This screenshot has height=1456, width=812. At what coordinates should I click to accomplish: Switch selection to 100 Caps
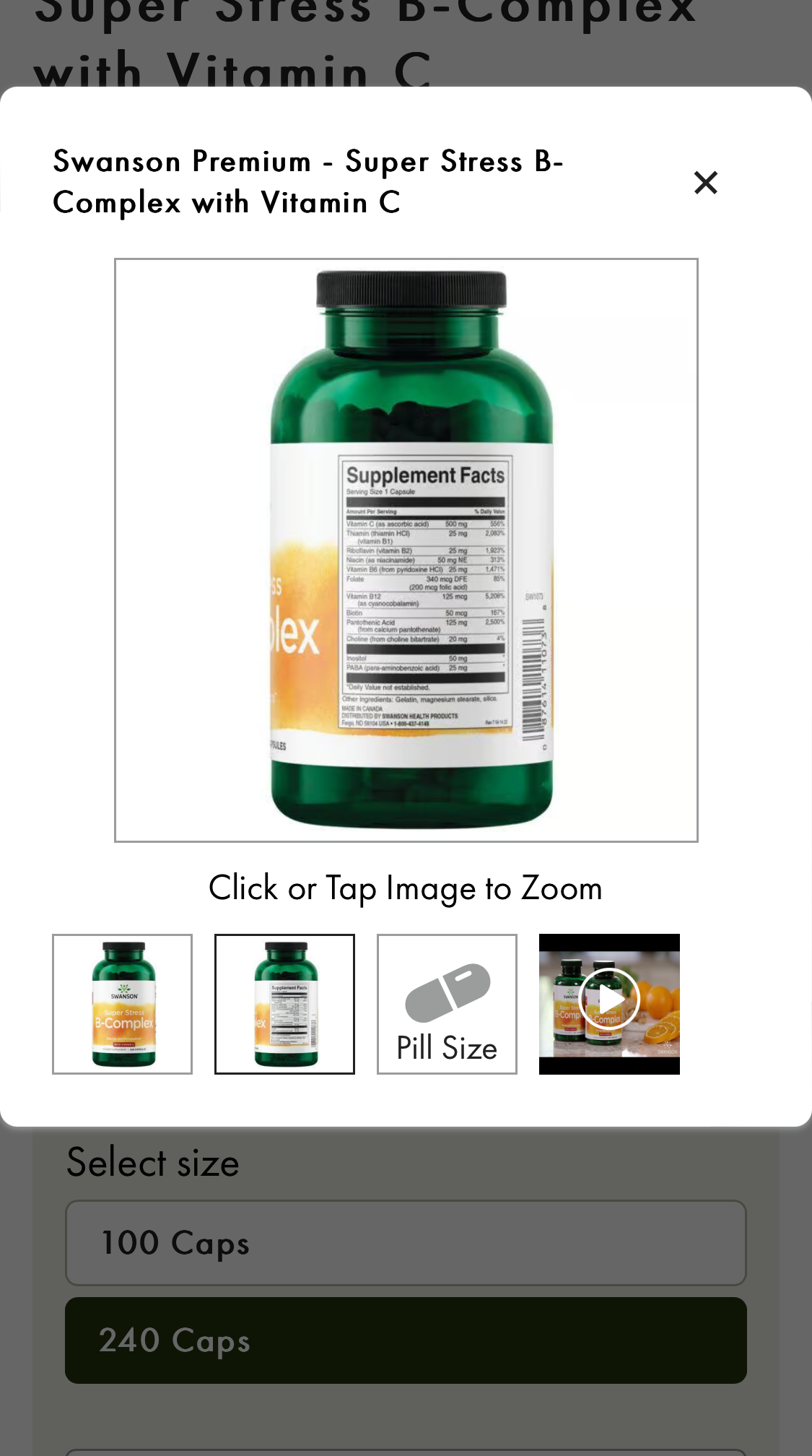point(406,1243)
